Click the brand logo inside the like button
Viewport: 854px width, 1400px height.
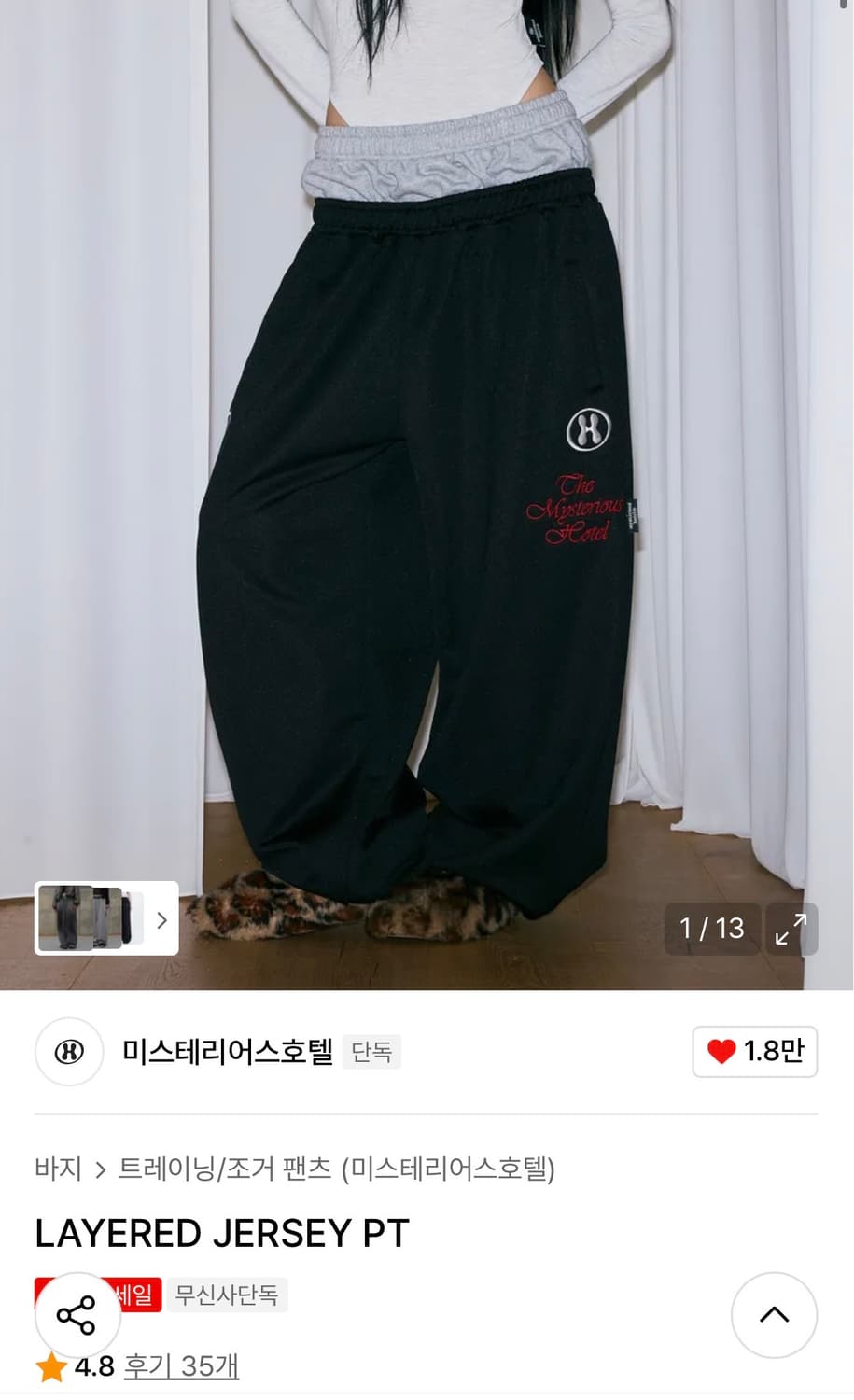pyautogui.click(x=69, y=1052)
